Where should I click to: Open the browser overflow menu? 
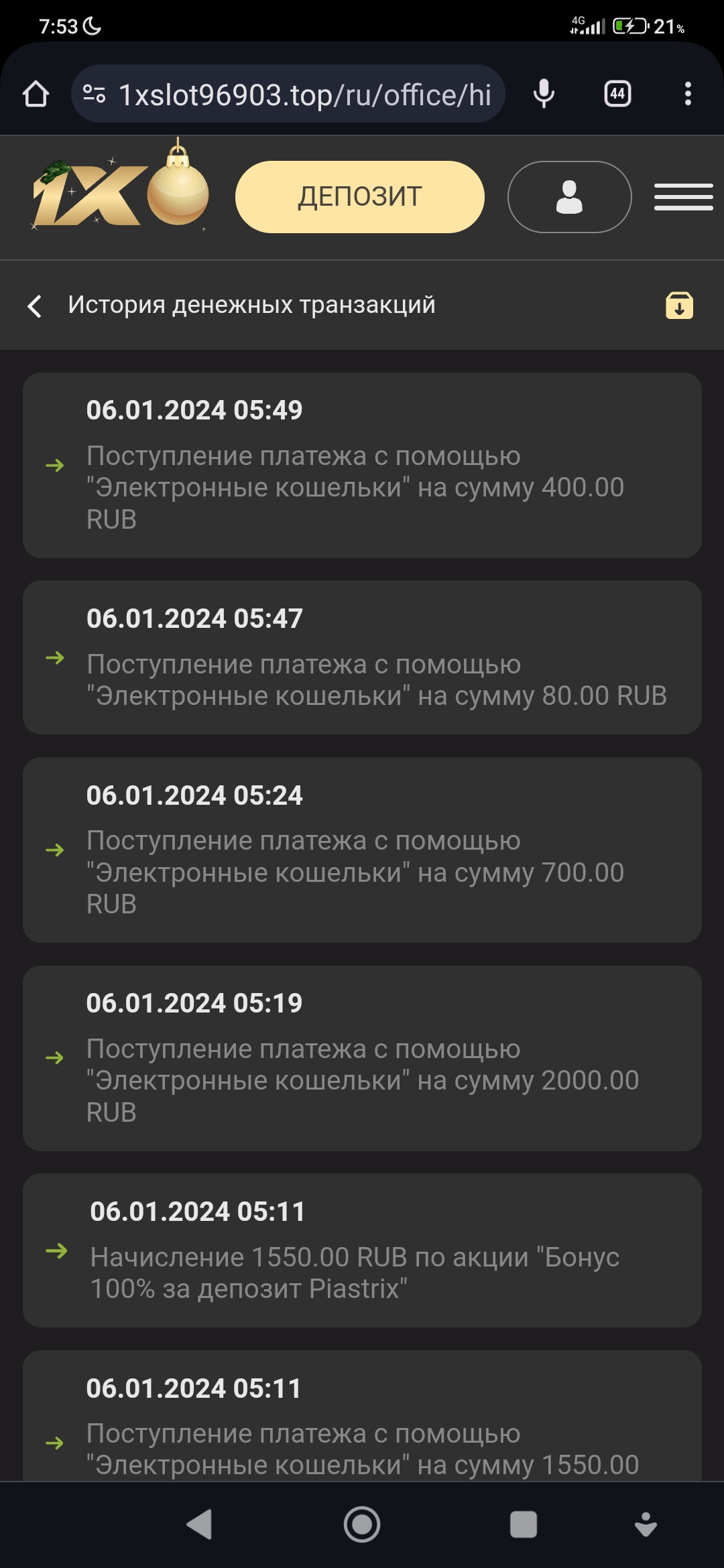pyautogui.click(x=688, y=94)
